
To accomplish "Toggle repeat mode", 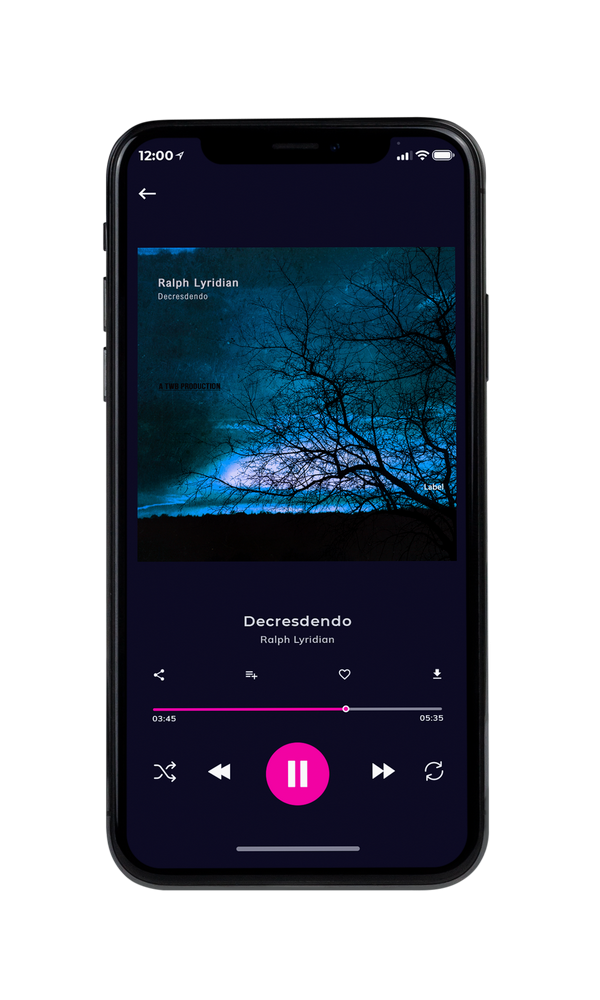I will (434, 771).
